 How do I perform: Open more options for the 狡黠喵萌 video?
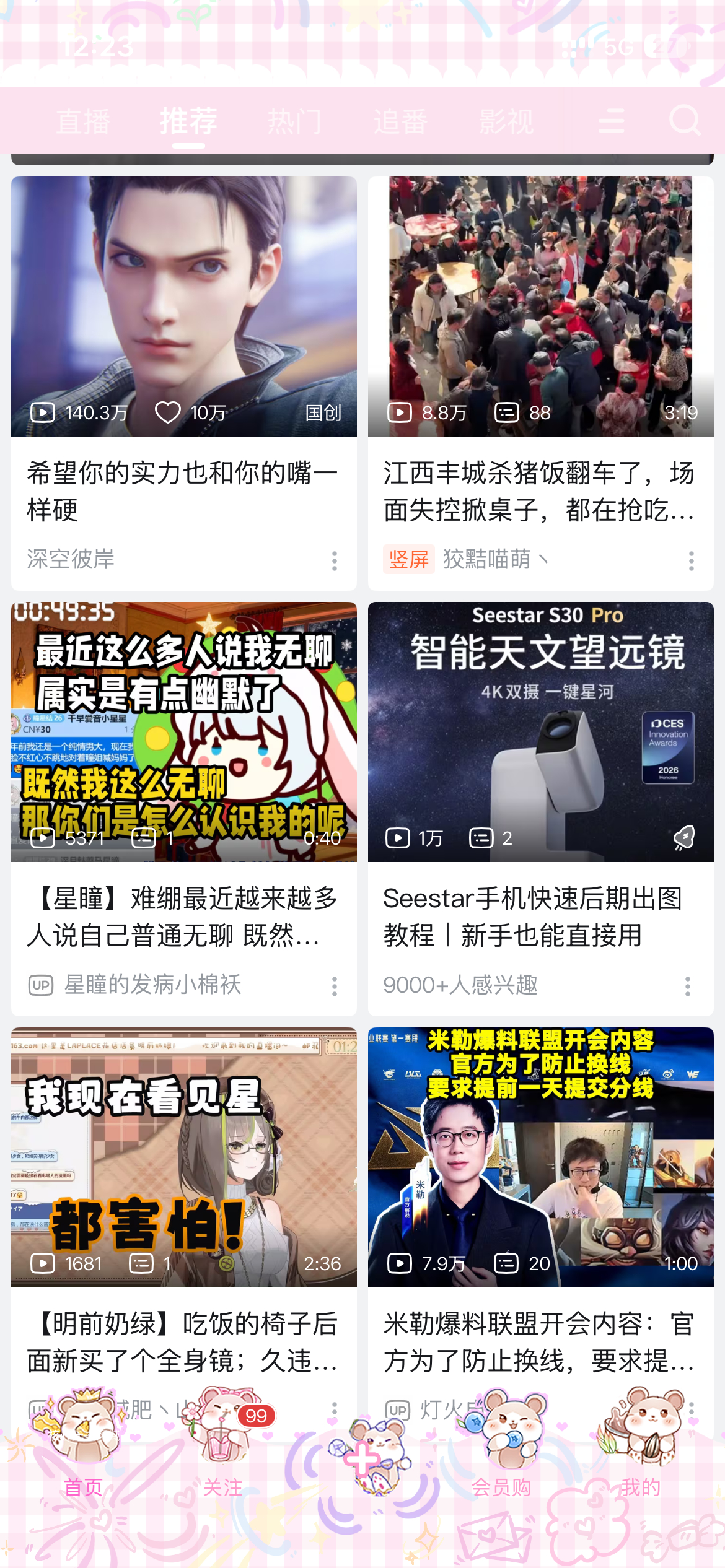(x=691, y=561)
